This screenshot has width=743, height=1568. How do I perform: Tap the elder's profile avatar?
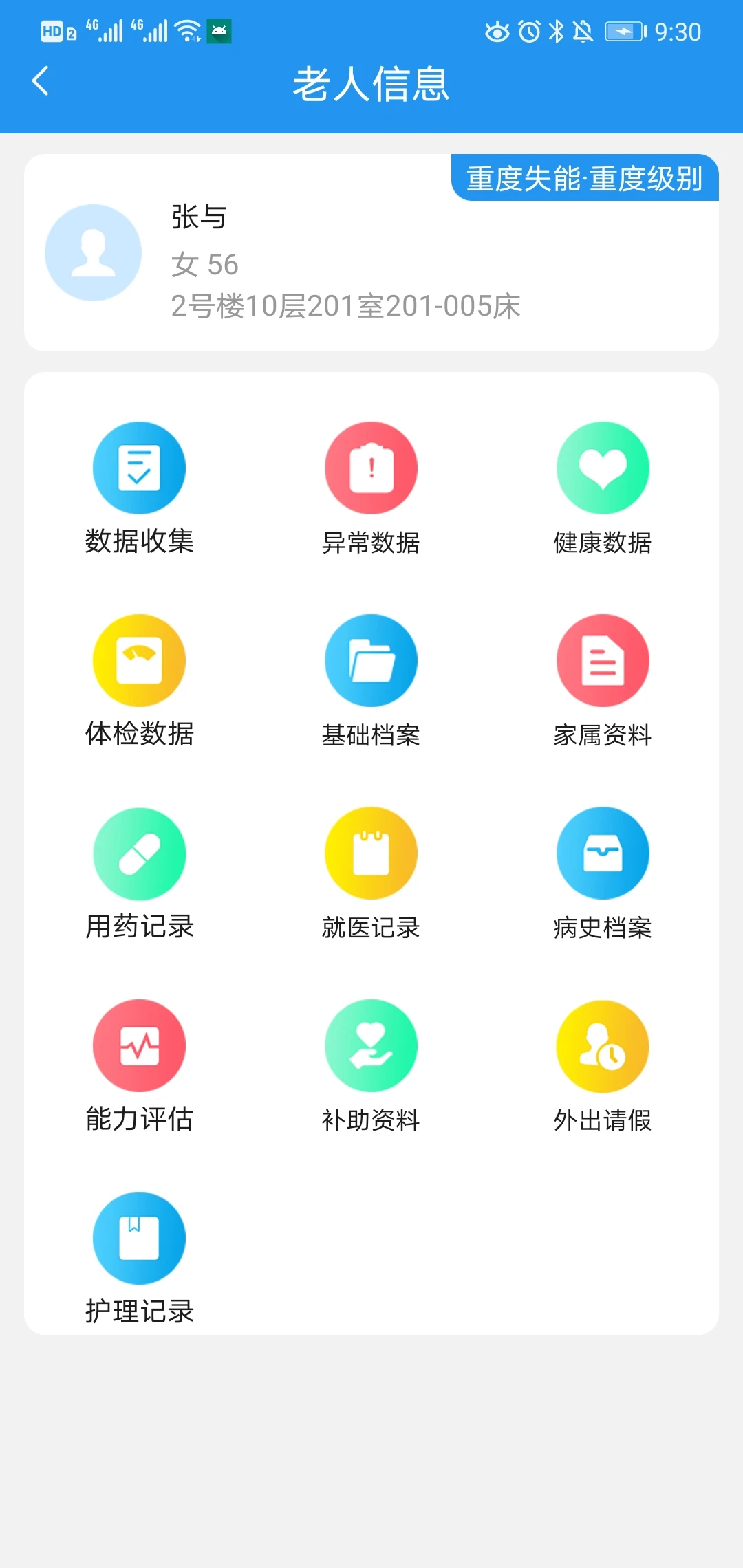92,252
